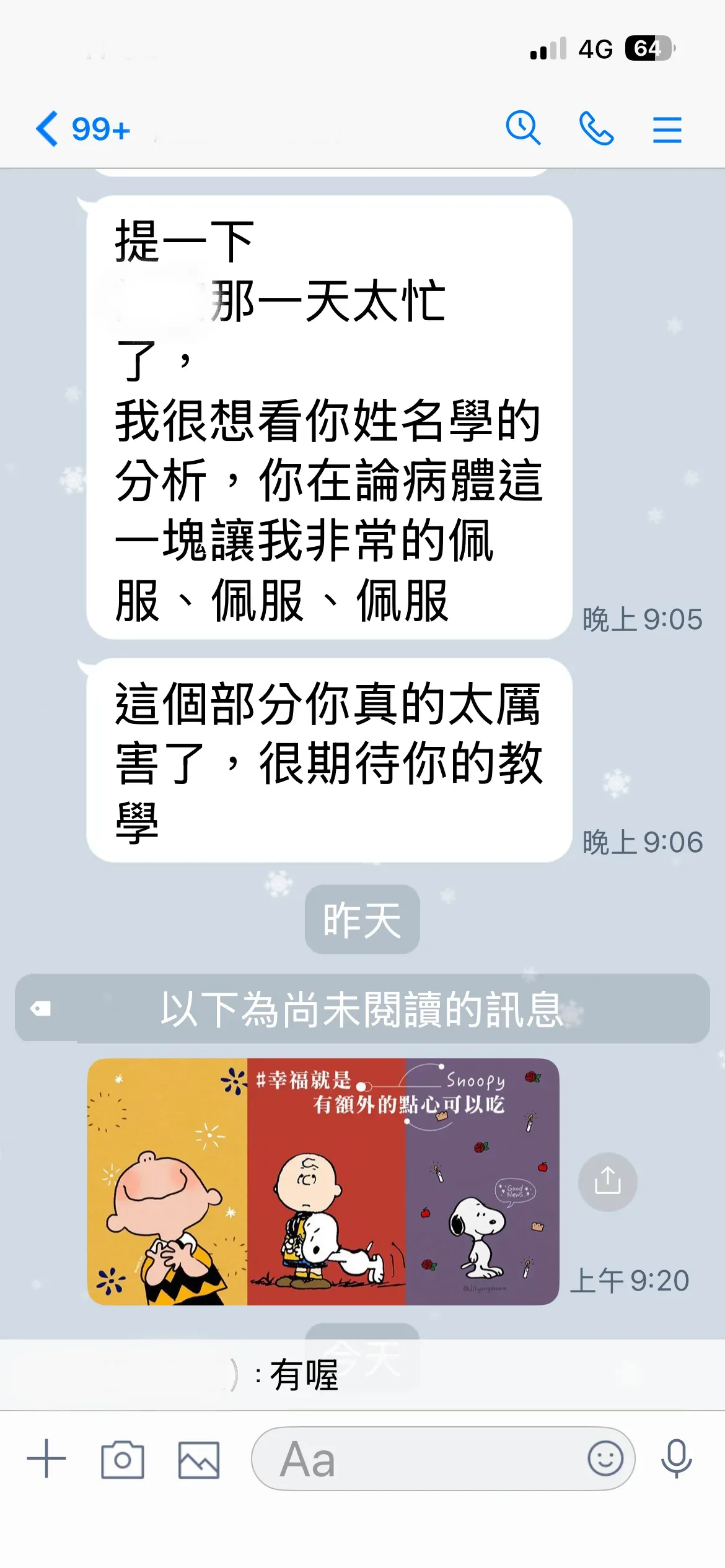Open the Snoopy image message

[x=323, y=1182]
